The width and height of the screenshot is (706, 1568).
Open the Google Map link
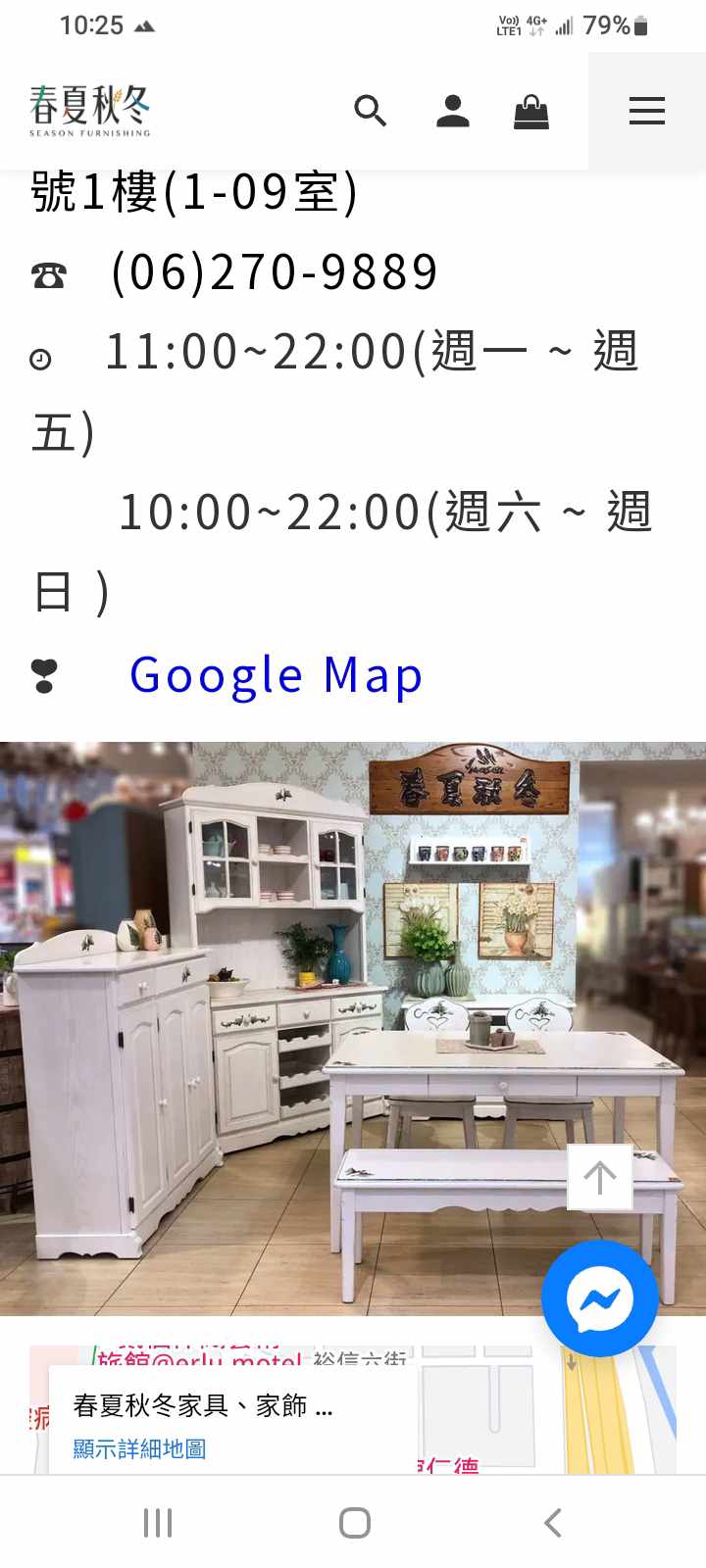point(276,675)
